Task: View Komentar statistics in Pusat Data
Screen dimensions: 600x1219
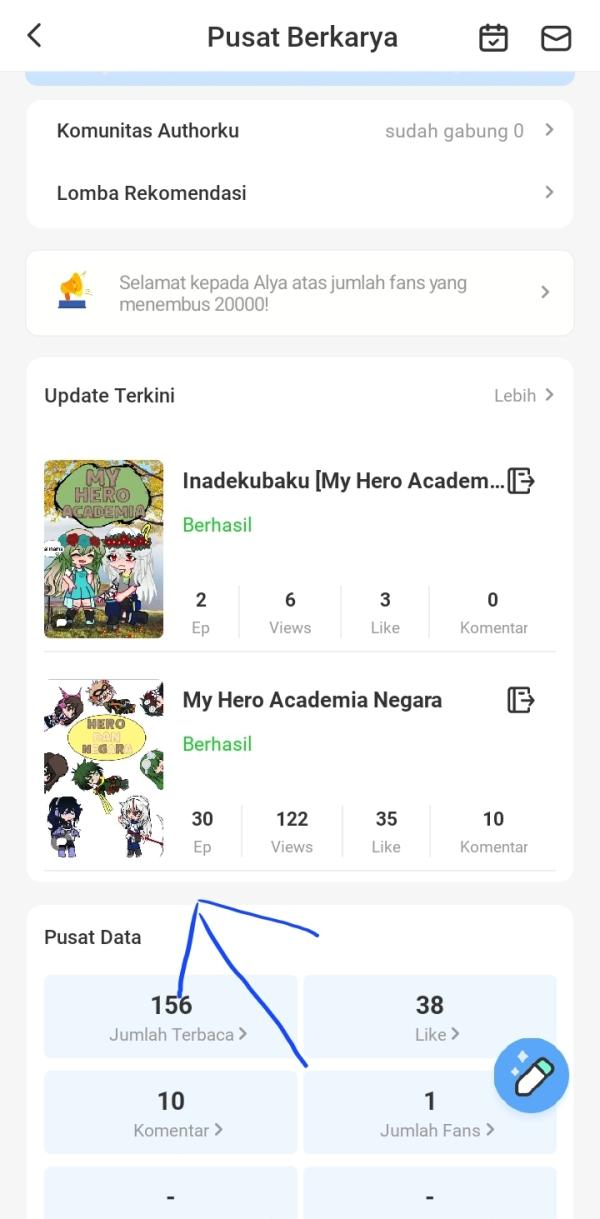Action: tap(171, 1113)
